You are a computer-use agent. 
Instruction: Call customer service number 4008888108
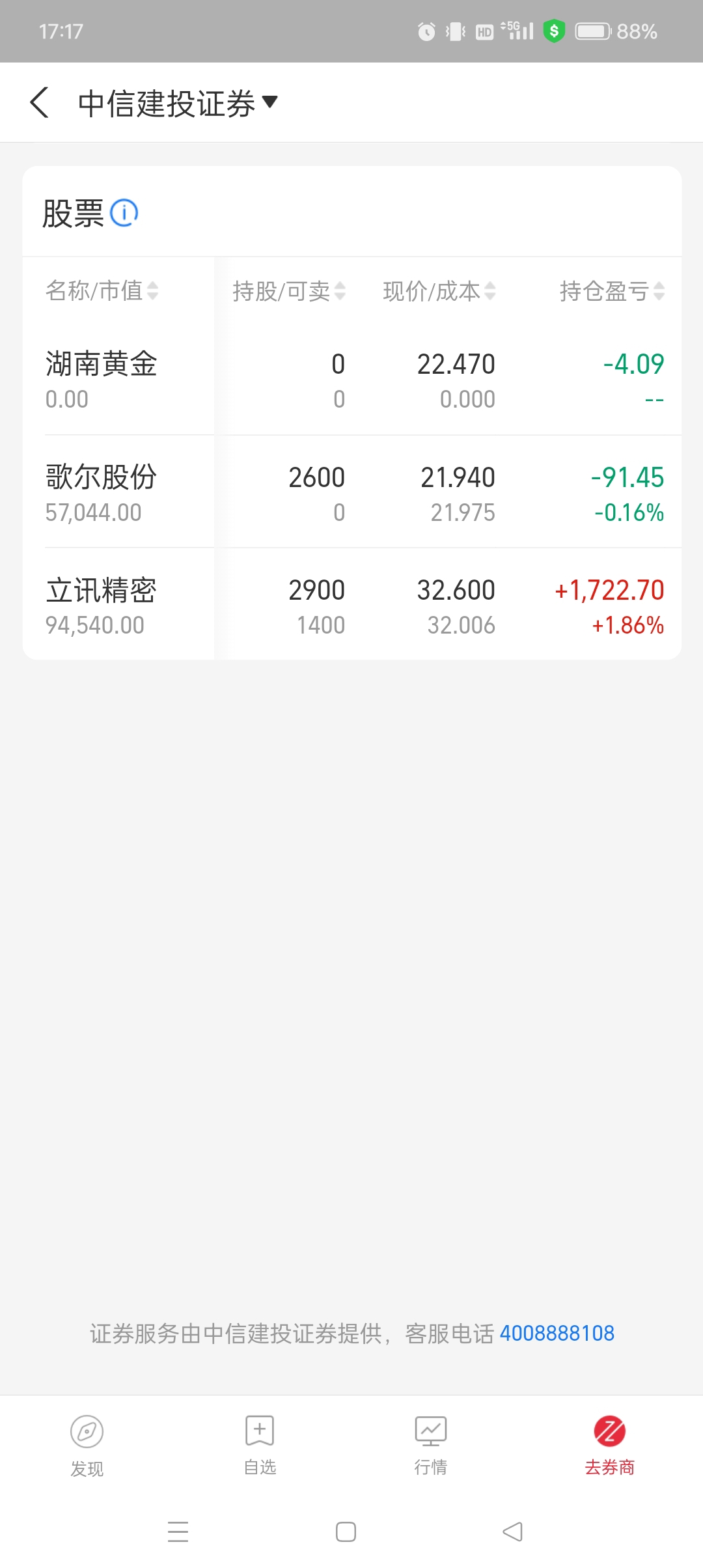pyautogui.click(x=557, y=1333)
